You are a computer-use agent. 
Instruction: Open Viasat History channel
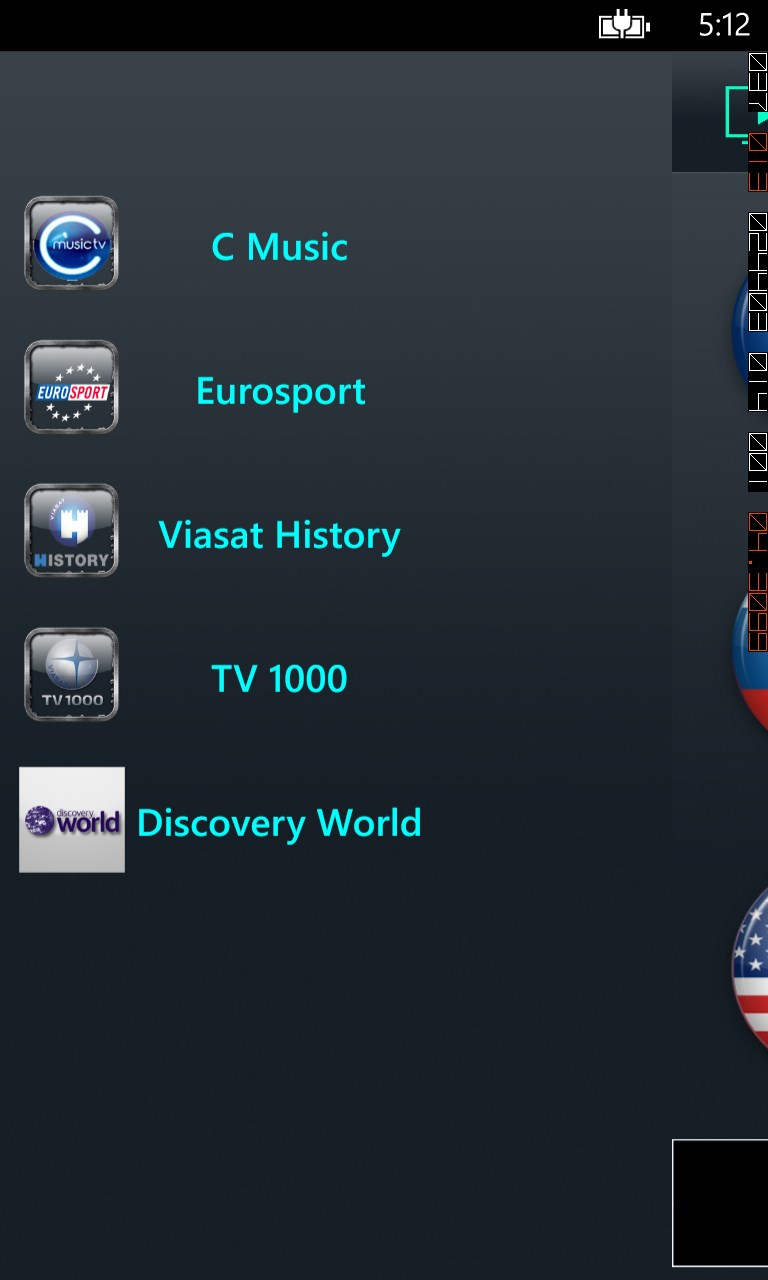coord(279,534)
